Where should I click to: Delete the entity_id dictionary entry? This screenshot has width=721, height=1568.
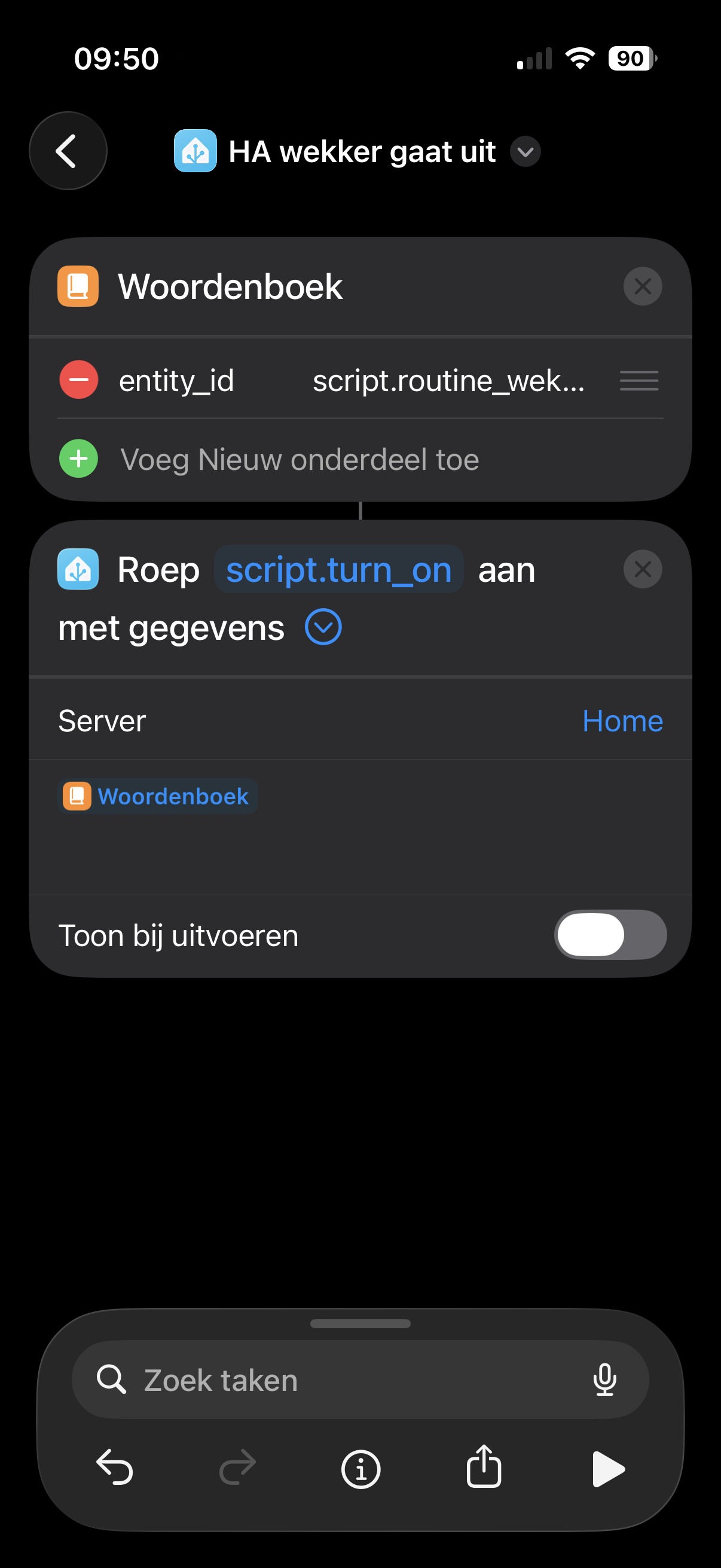(x=78, y=380)
